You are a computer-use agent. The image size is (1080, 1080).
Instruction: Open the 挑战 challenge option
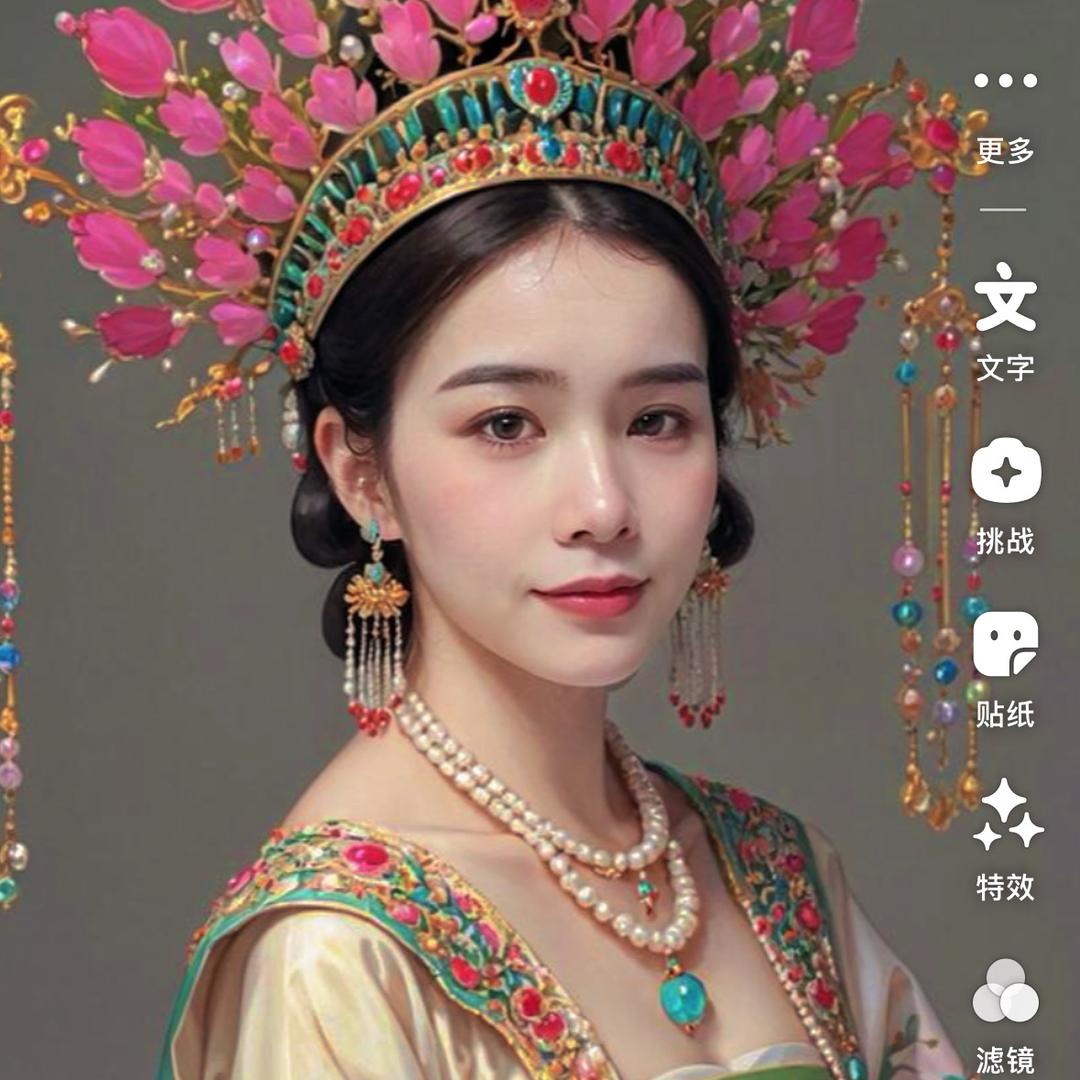(1006, 472)
